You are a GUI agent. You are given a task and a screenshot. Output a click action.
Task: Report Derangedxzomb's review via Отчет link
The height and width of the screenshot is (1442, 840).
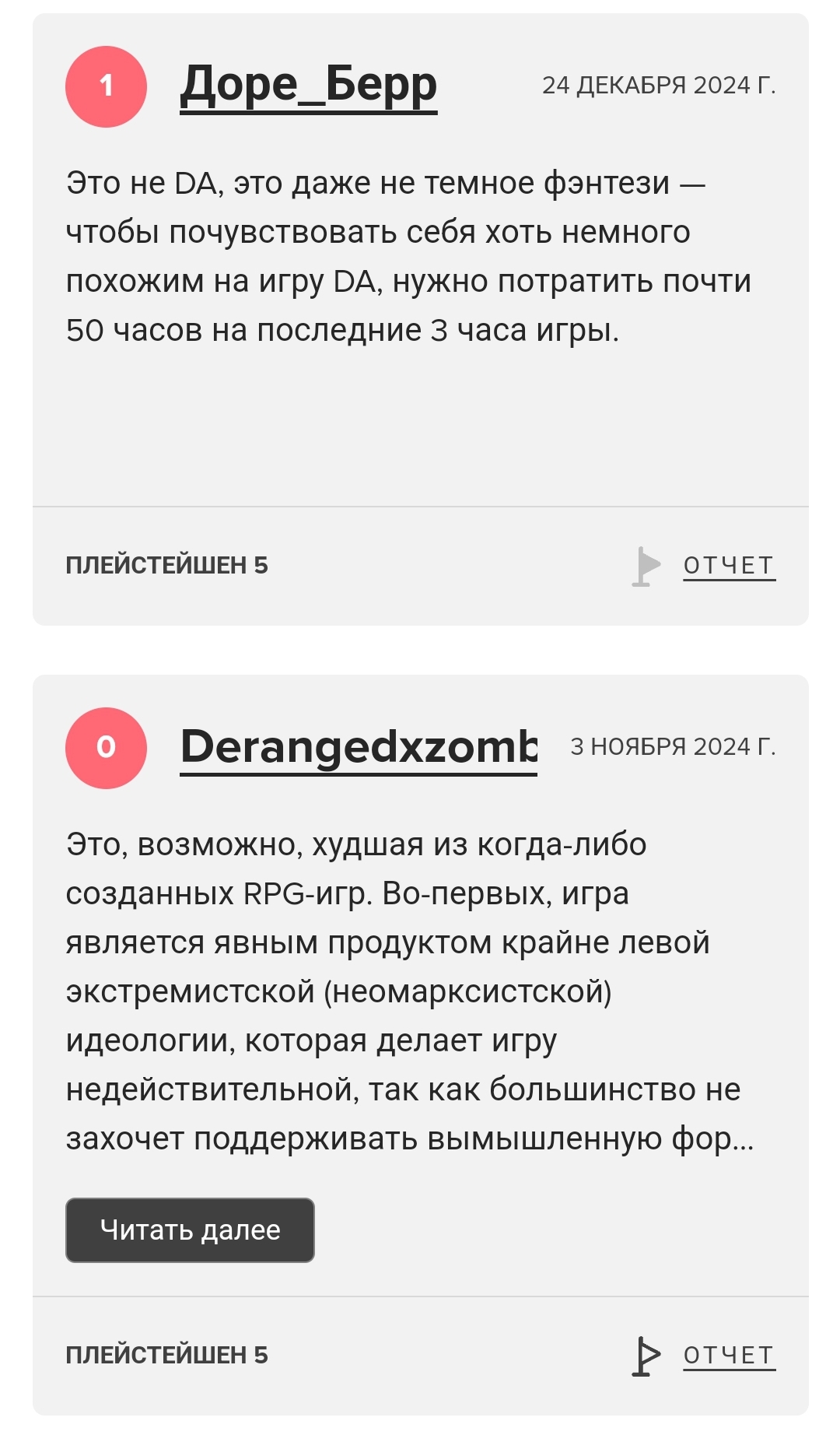point(729,1356)
